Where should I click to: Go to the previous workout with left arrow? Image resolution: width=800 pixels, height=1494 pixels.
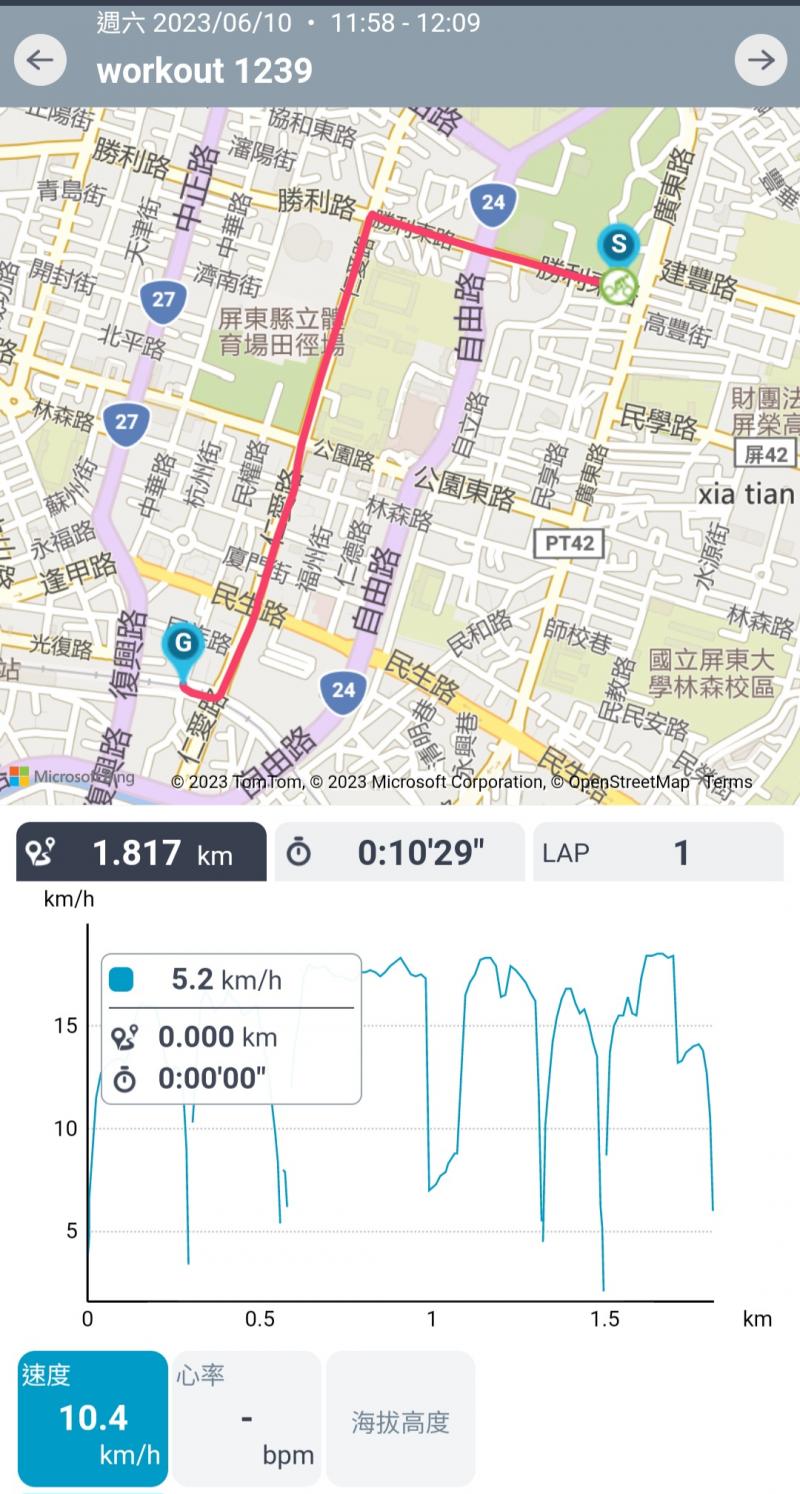[x=40, y=60]
